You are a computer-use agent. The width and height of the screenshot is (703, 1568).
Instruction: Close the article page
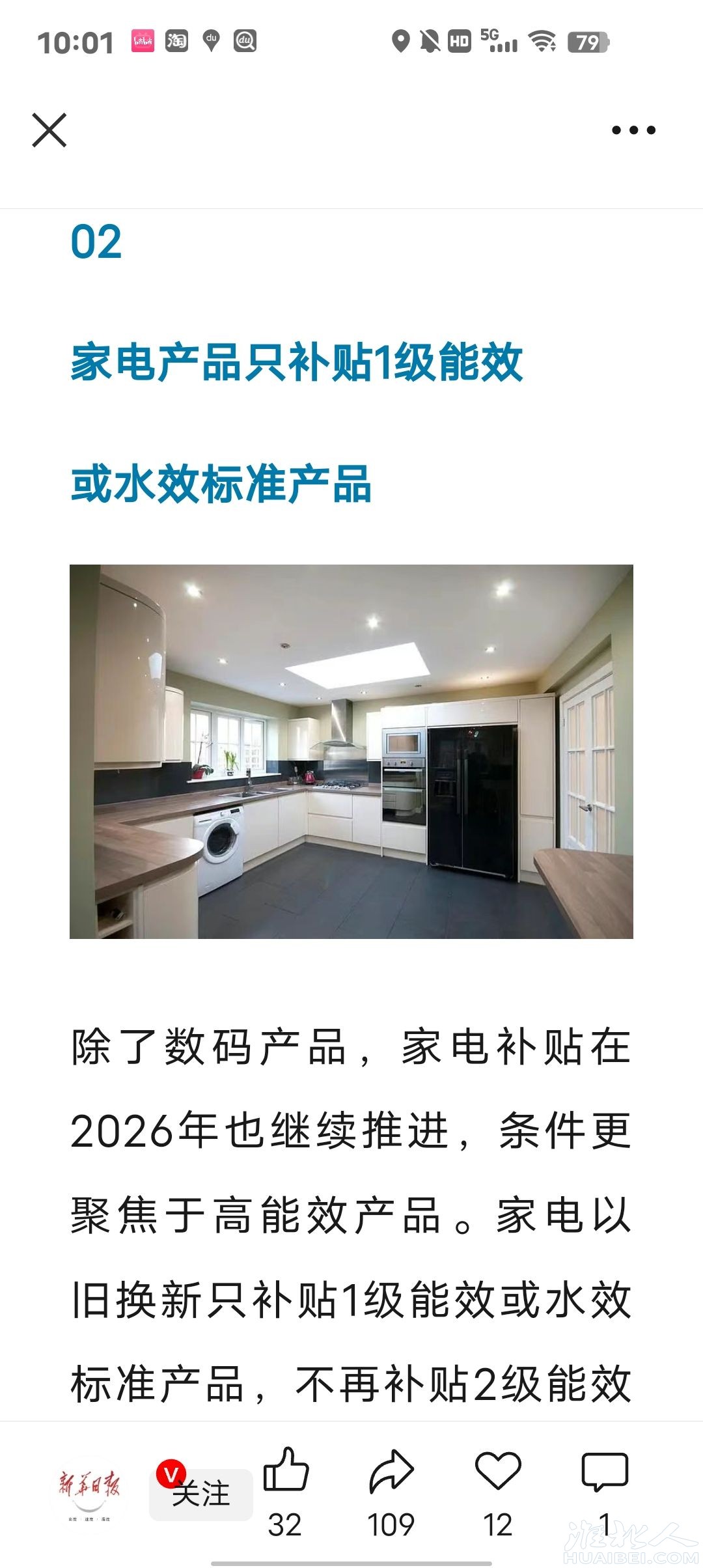[x=49, y=130]
